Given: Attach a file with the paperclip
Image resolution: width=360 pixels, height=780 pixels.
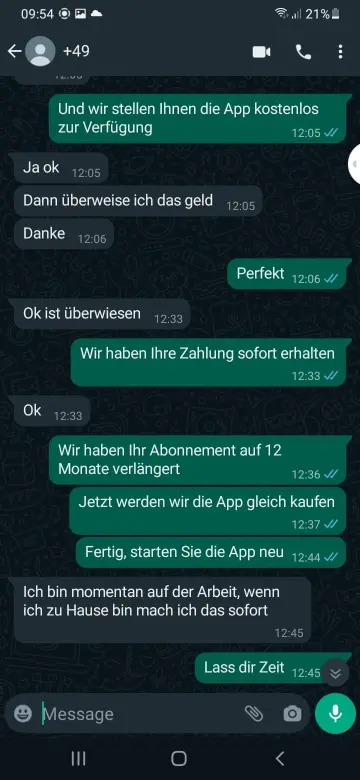Looking at the screenshot, I should 254,714.
